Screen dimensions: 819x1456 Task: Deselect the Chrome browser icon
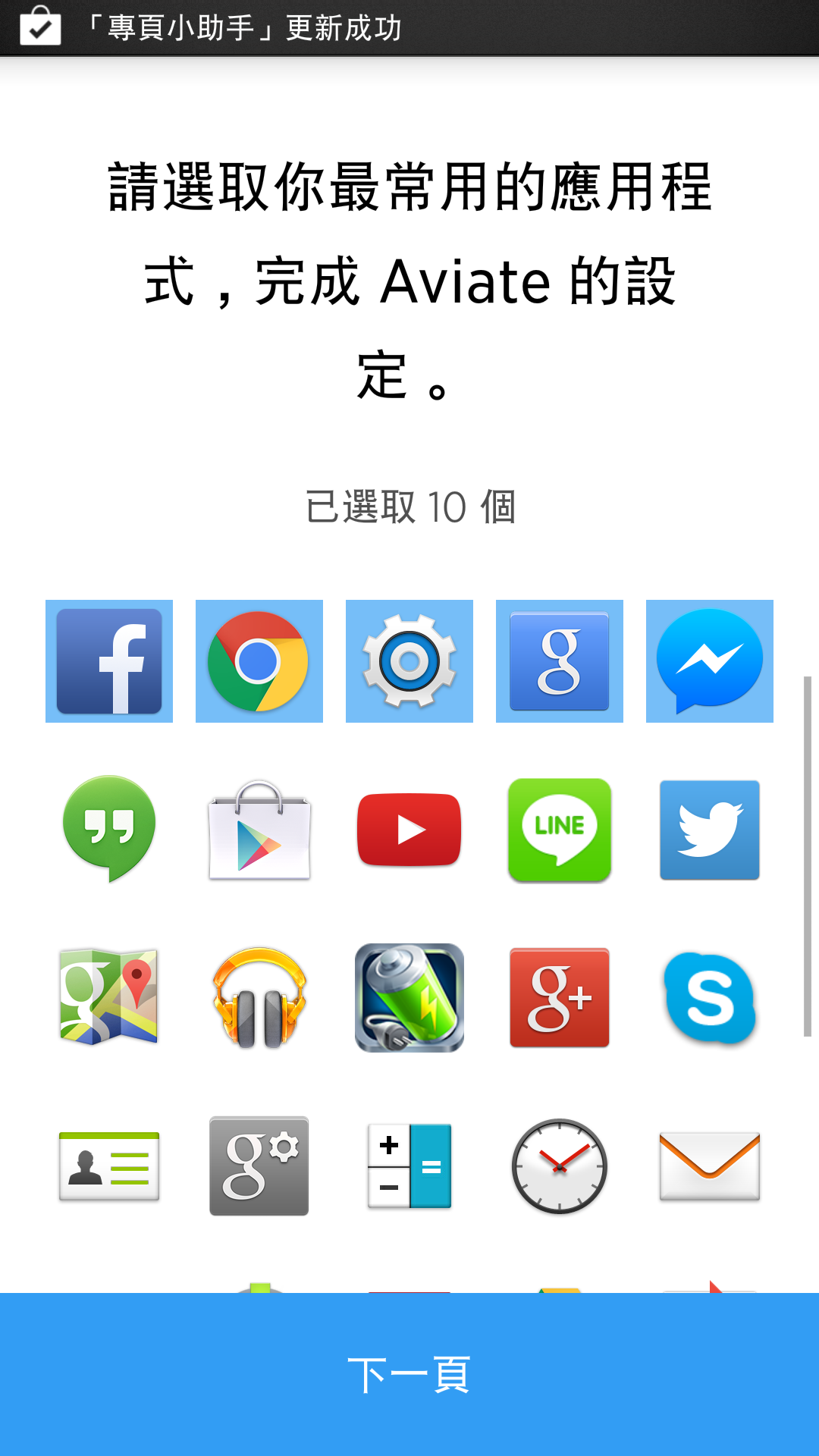(x=259, y=661)
